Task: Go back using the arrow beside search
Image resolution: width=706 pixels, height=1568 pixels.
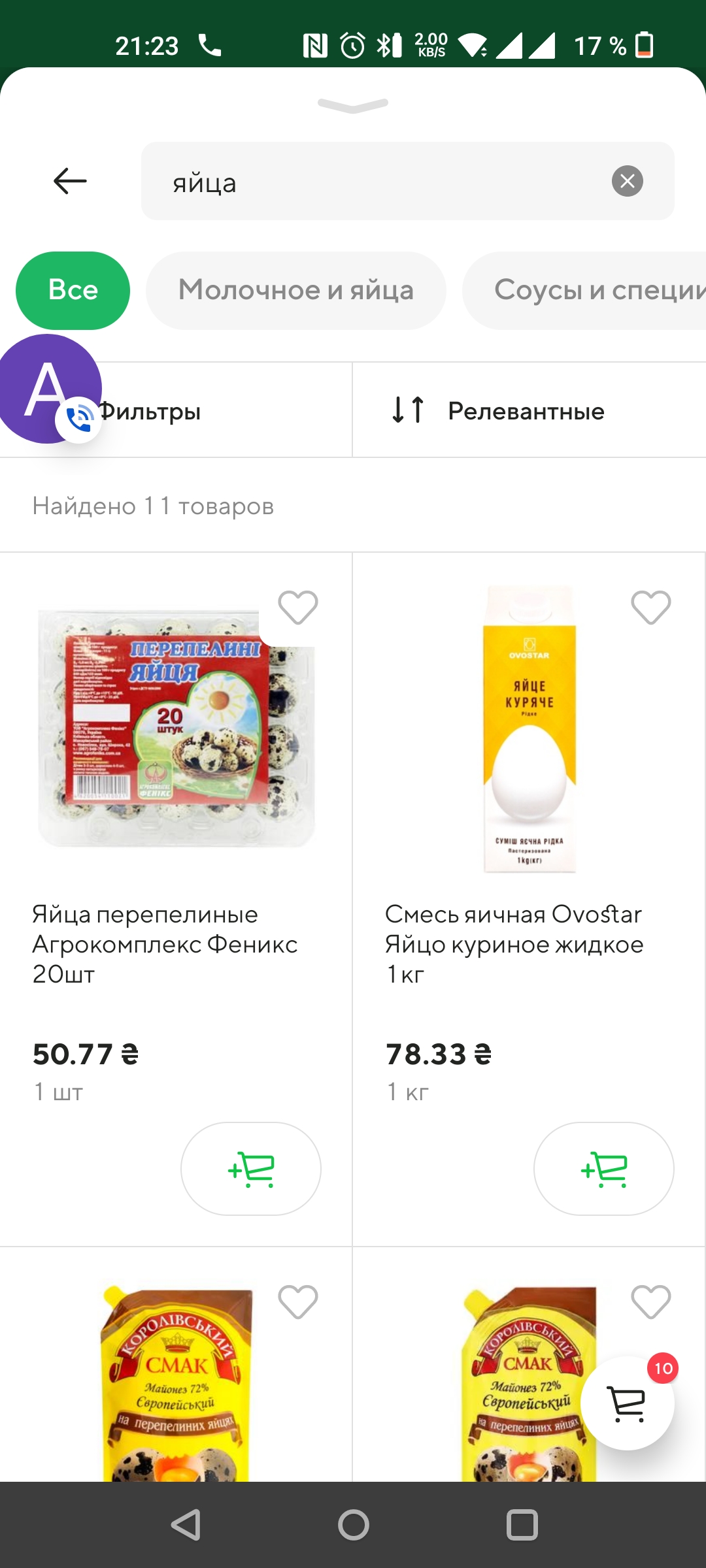Action: click(x=70, y=181)
